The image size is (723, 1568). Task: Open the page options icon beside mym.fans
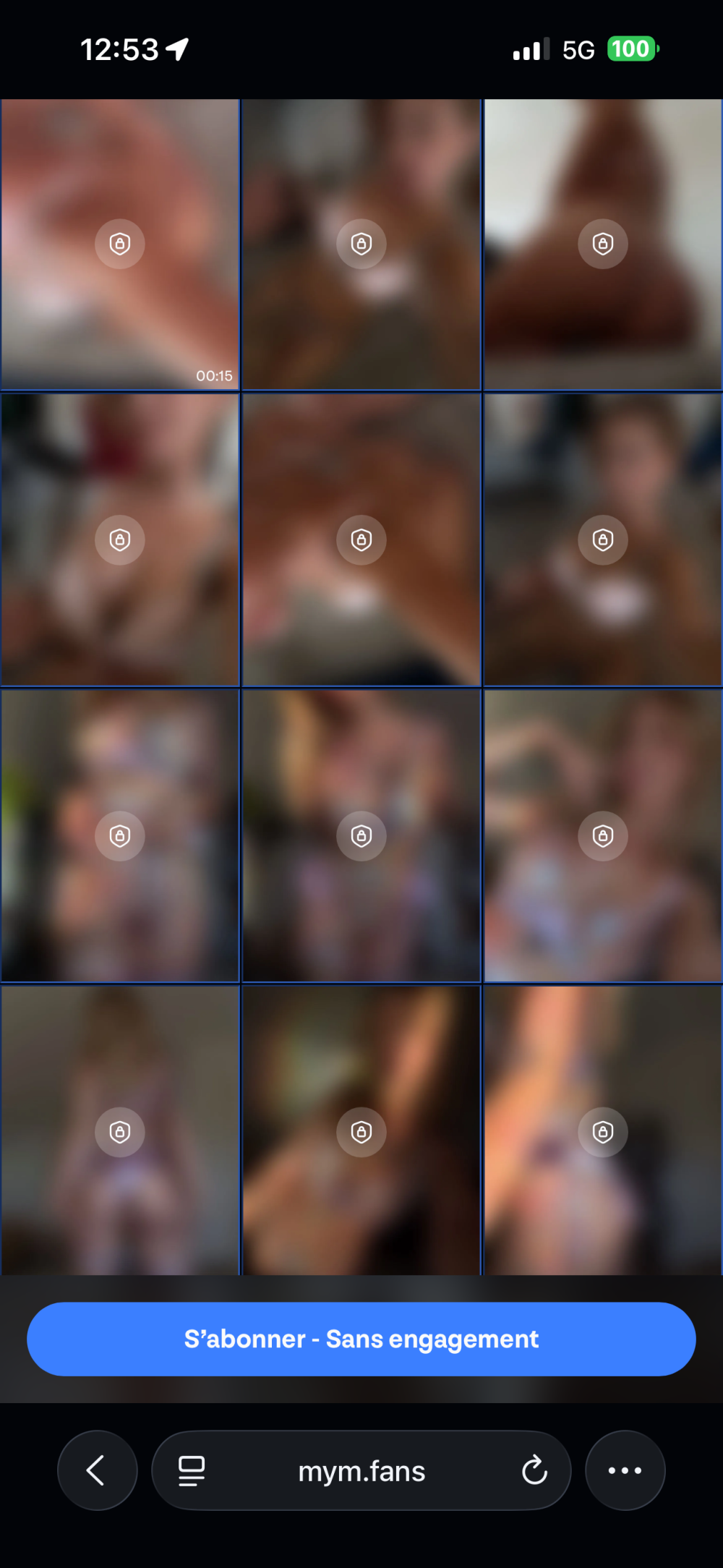192,1470
